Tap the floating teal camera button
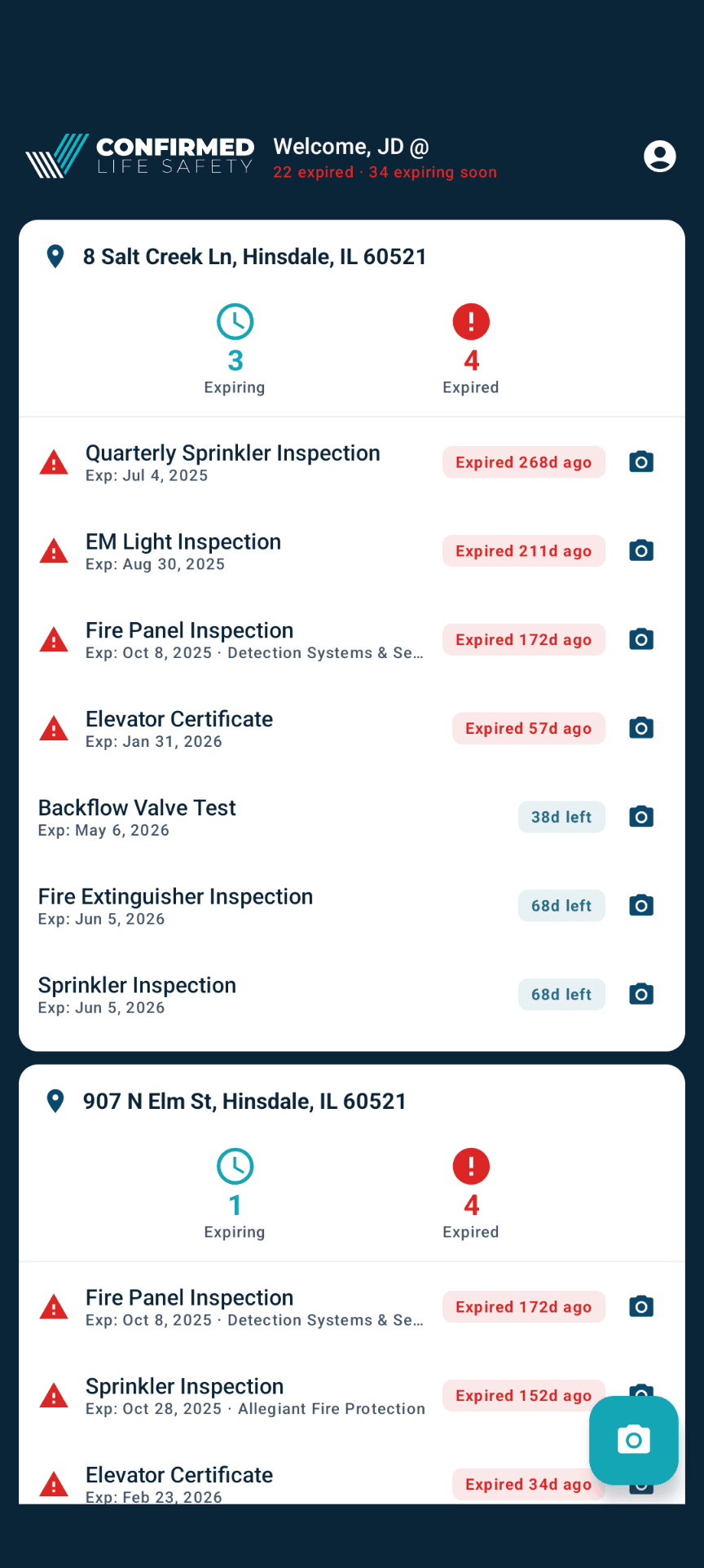 tap(634, 1441)
